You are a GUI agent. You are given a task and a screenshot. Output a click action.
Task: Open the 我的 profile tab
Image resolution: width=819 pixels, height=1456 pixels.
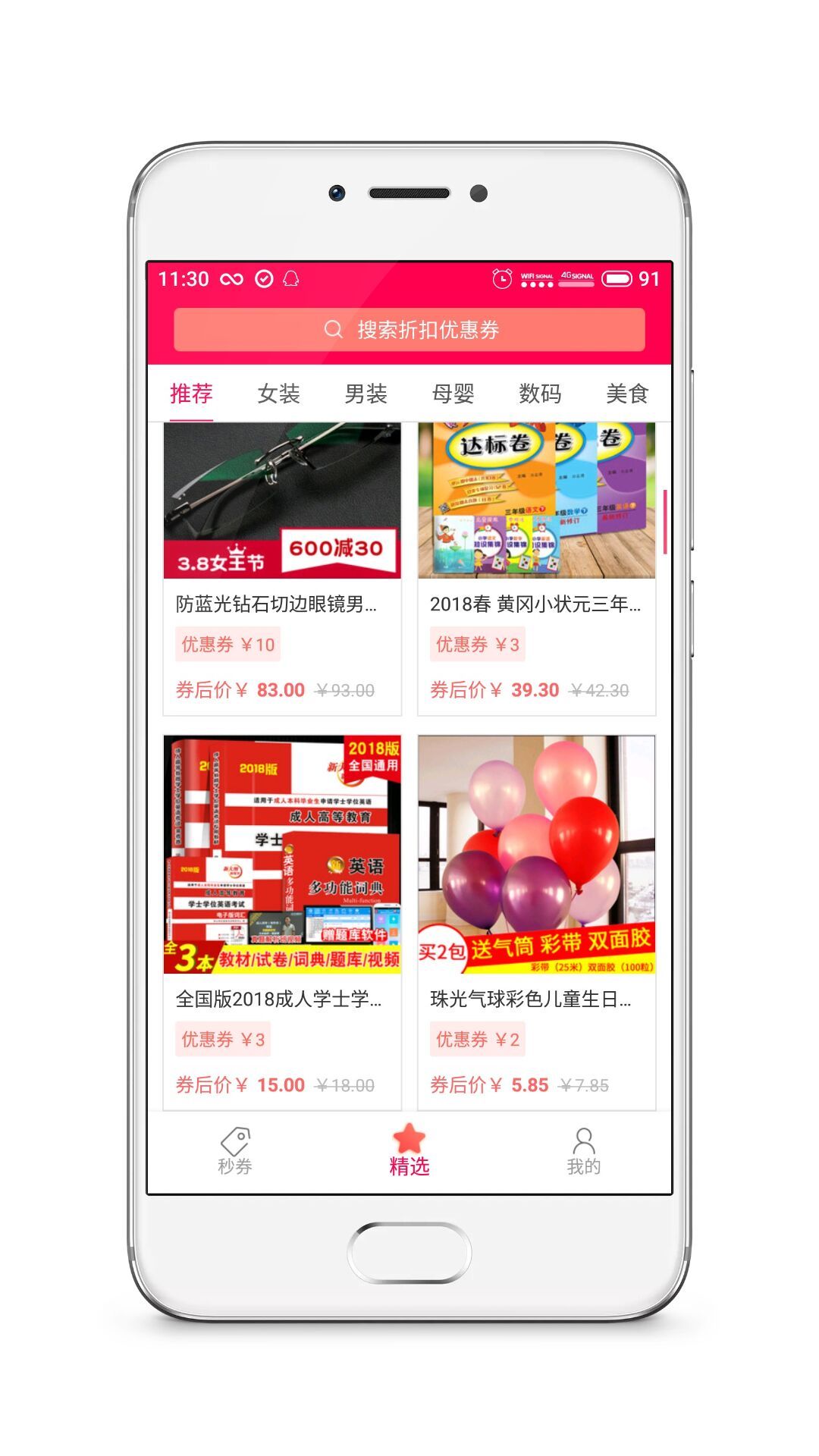pyautogui.click(x=583, y=1151)
